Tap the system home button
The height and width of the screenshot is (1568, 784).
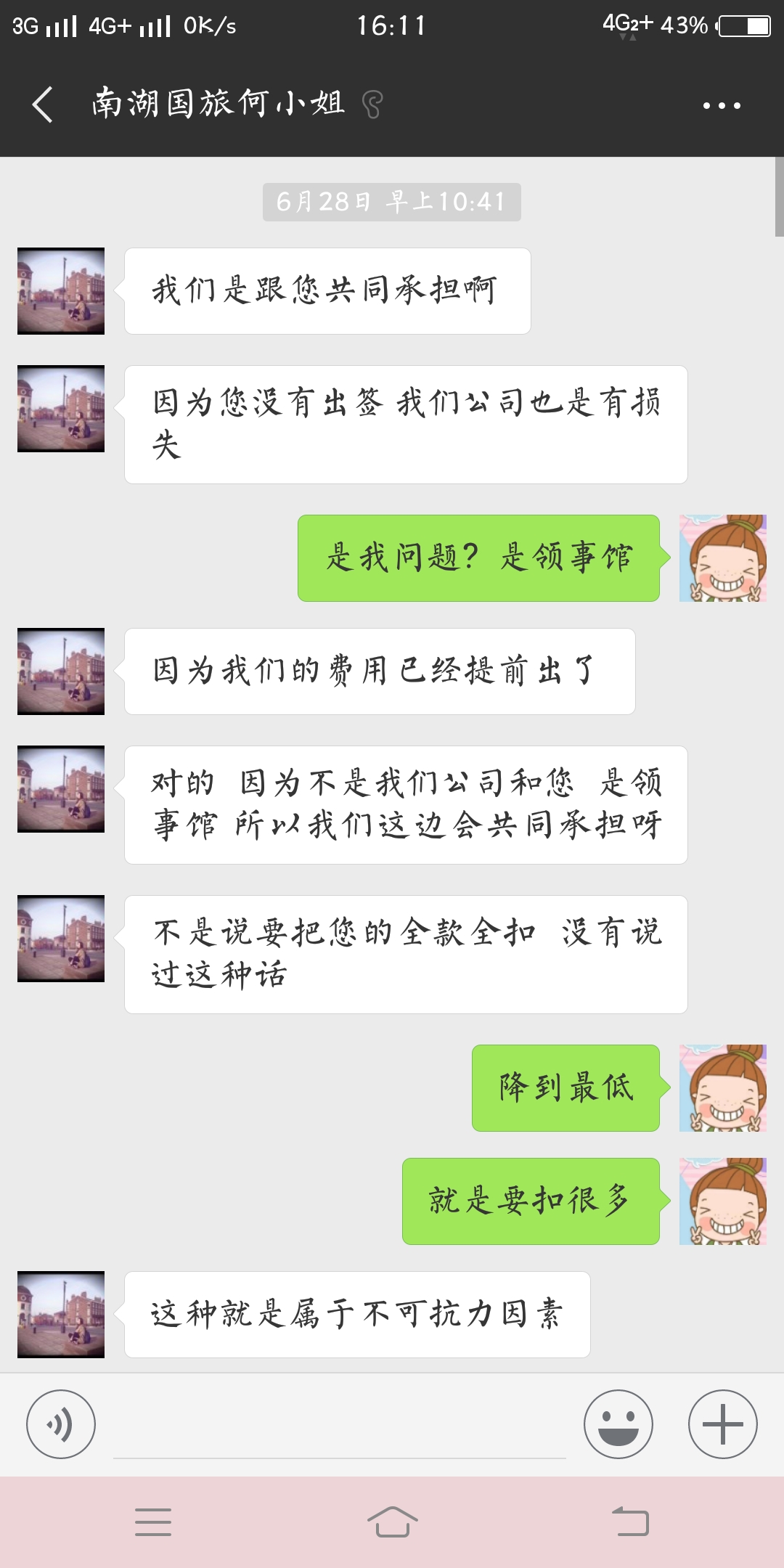click(392, 1522)
